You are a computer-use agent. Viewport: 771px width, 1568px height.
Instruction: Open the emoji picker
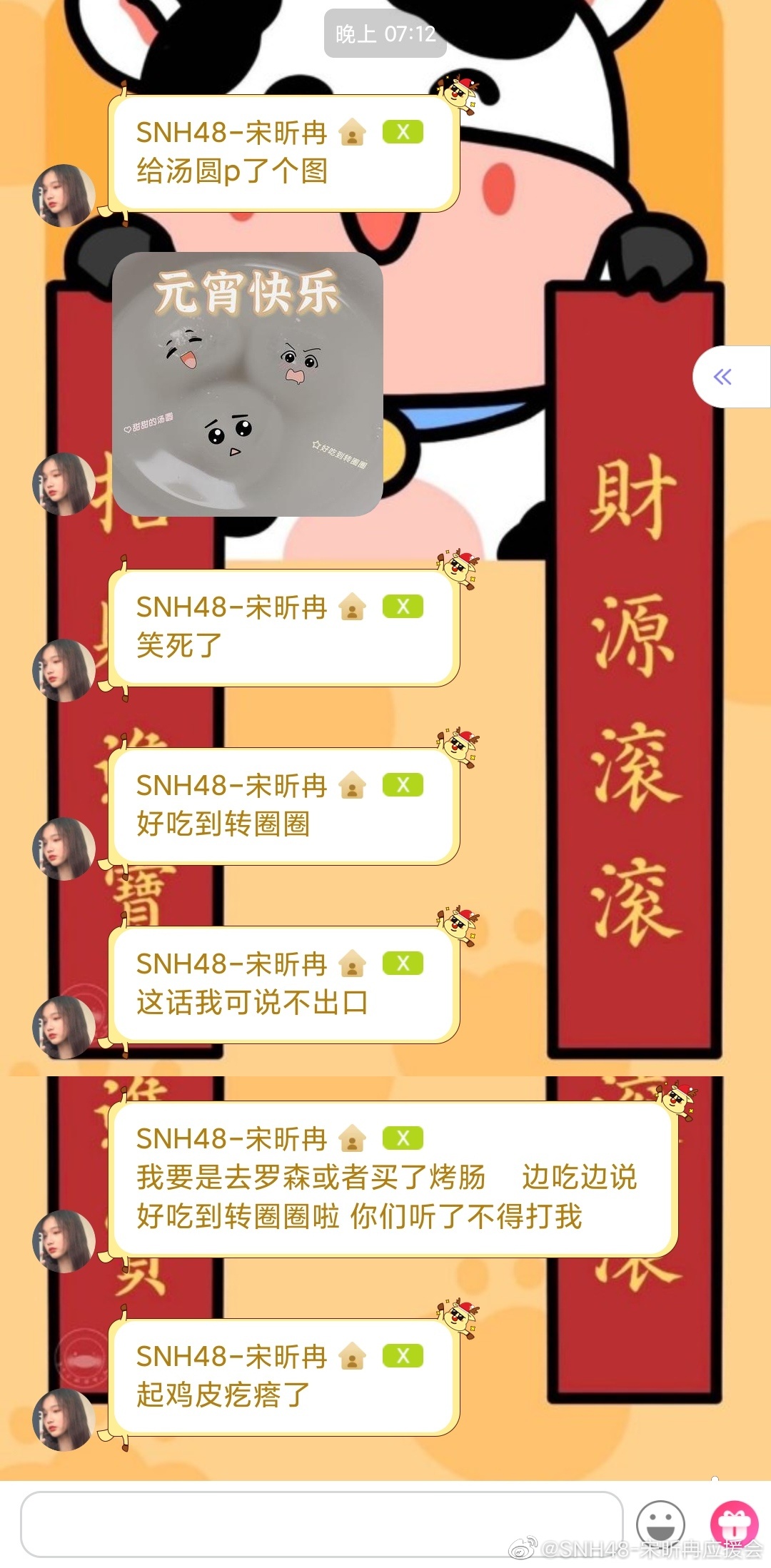(x=660, y=1524)
